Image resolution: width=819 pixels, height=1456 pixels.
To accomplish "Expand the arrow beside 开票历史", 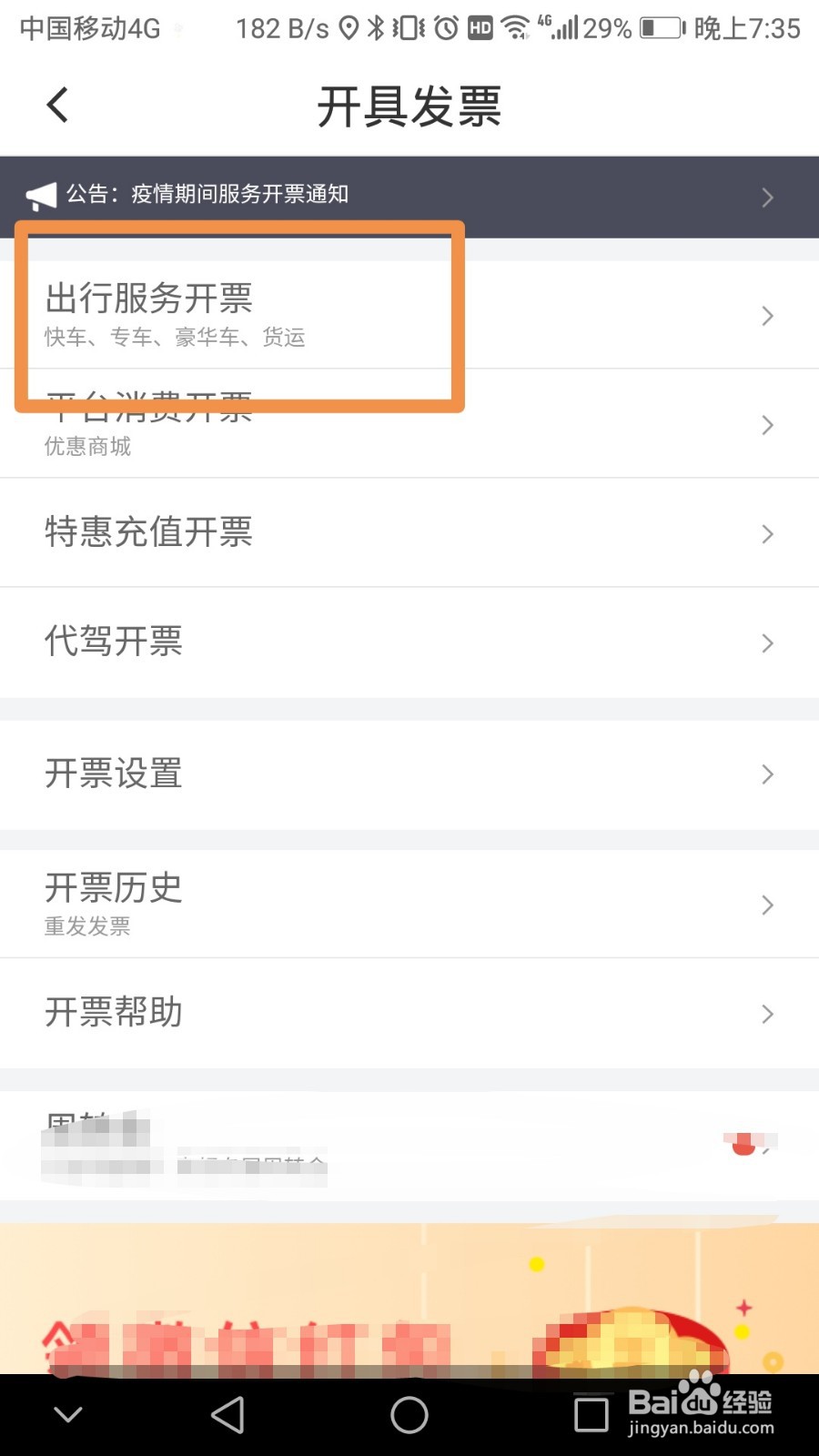I will tap(765, 904).
